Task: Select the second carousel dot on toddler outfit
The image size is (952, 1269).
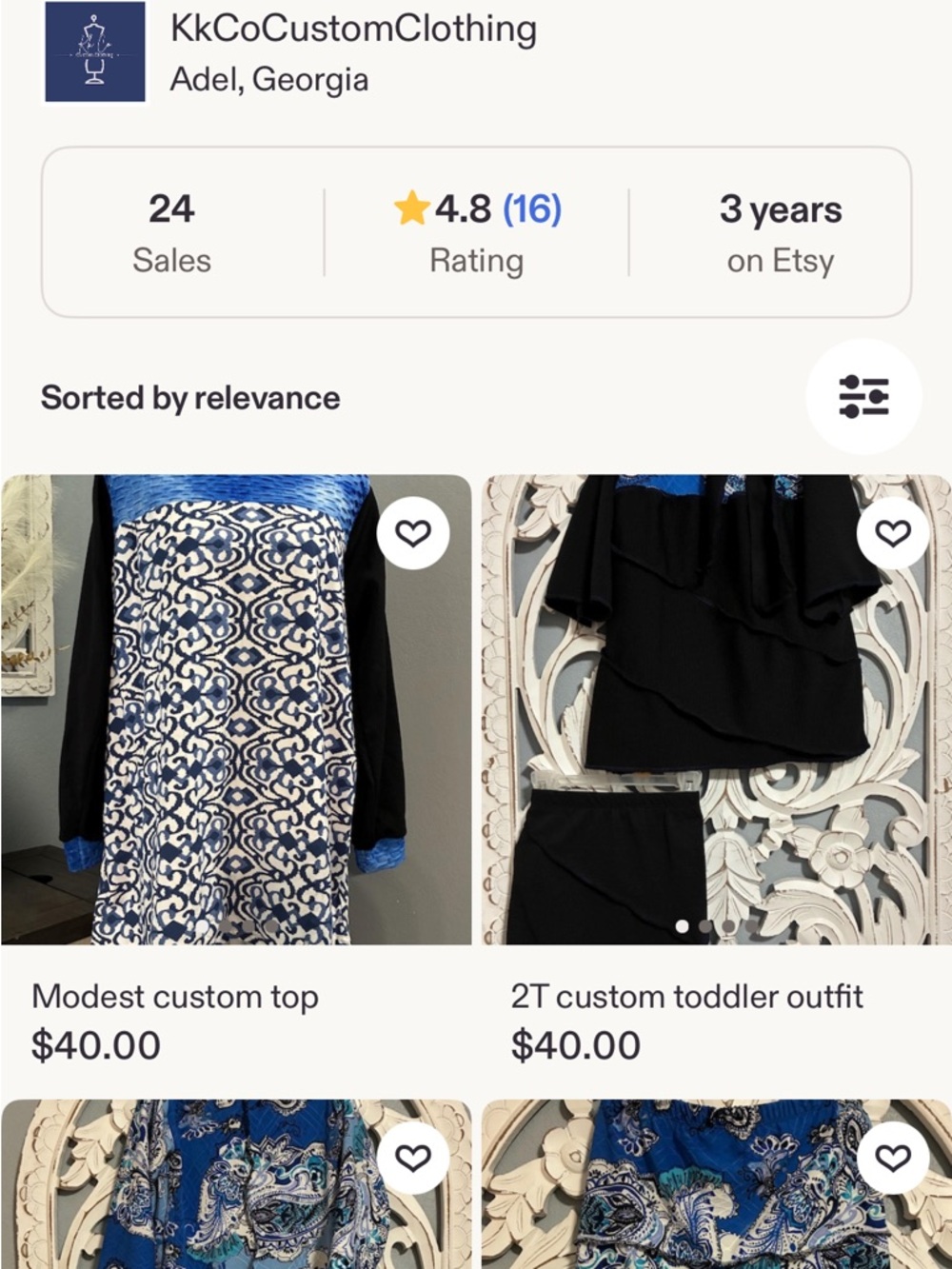Action: tap(707, 924)
